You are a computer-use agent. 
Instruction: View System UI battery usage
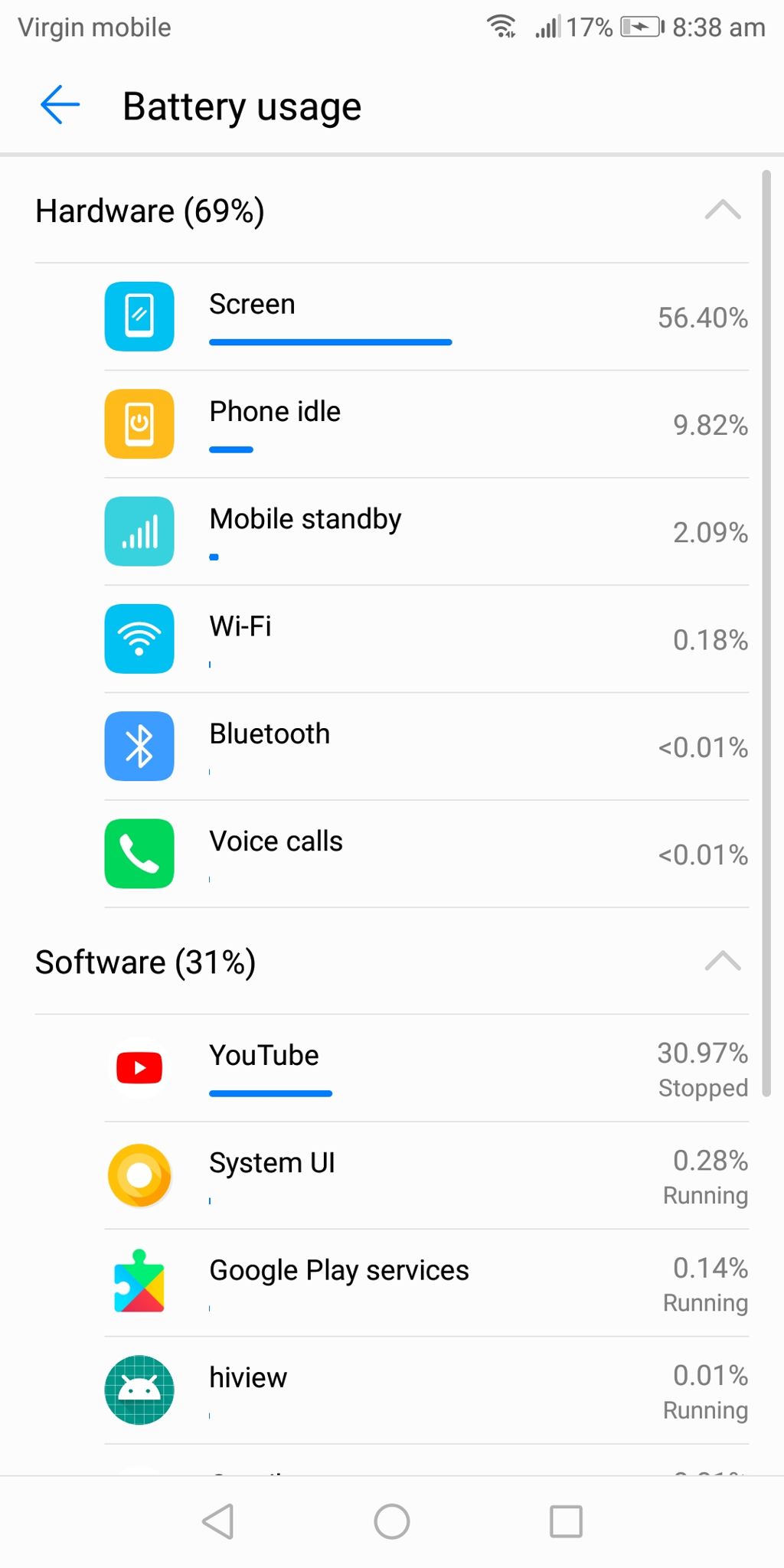tap(426, 1175)
